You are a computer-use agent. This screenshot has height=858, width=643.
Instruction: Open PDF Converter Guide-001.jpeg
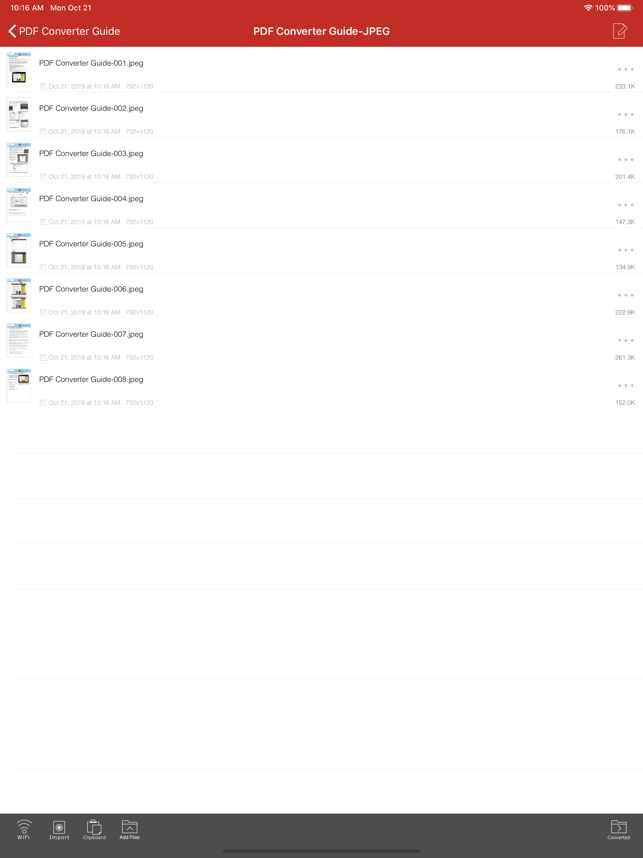point(91,63)
